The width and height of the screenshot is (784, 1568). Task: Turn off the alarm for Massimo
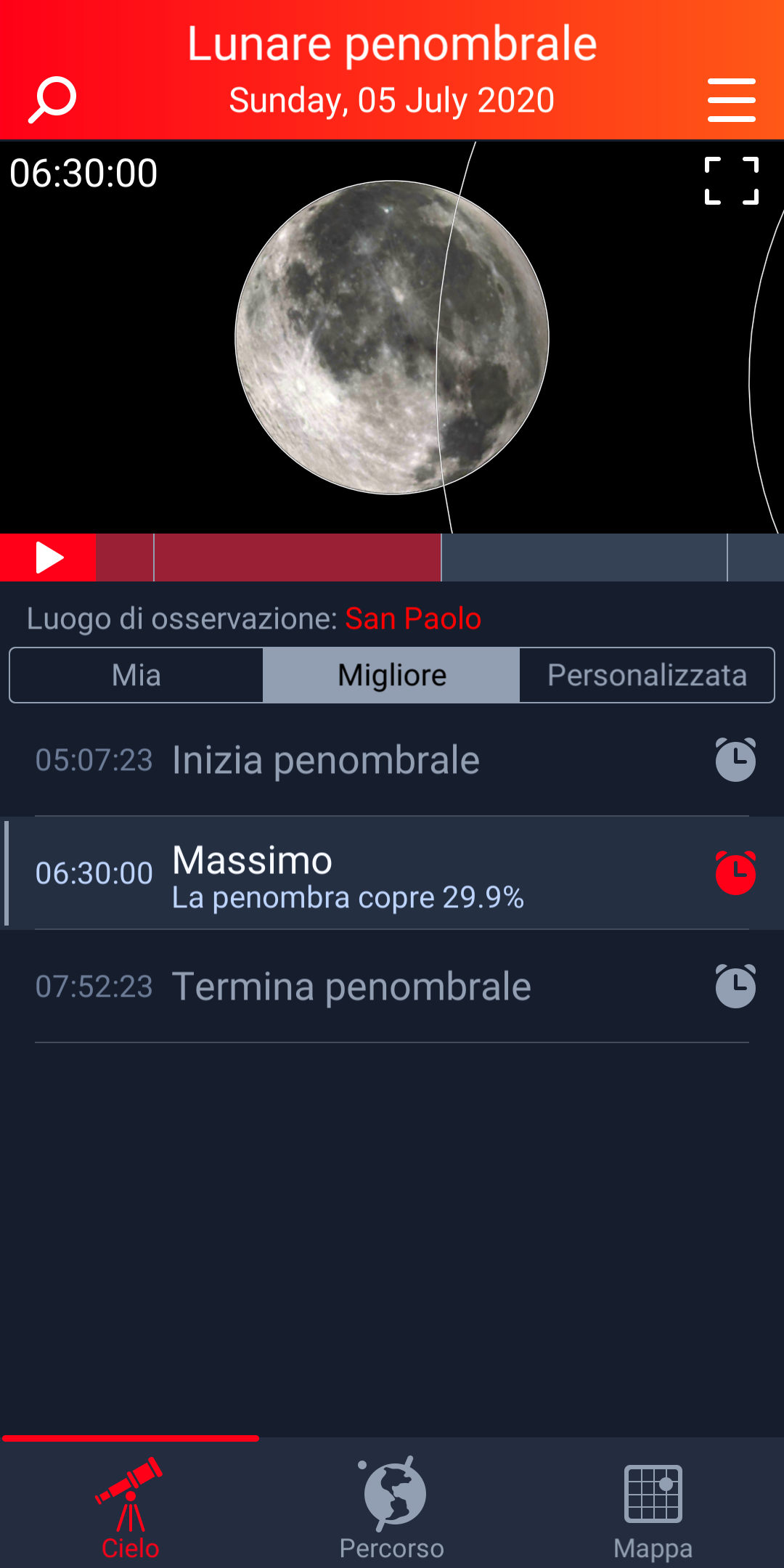click(x=735, y=873)
